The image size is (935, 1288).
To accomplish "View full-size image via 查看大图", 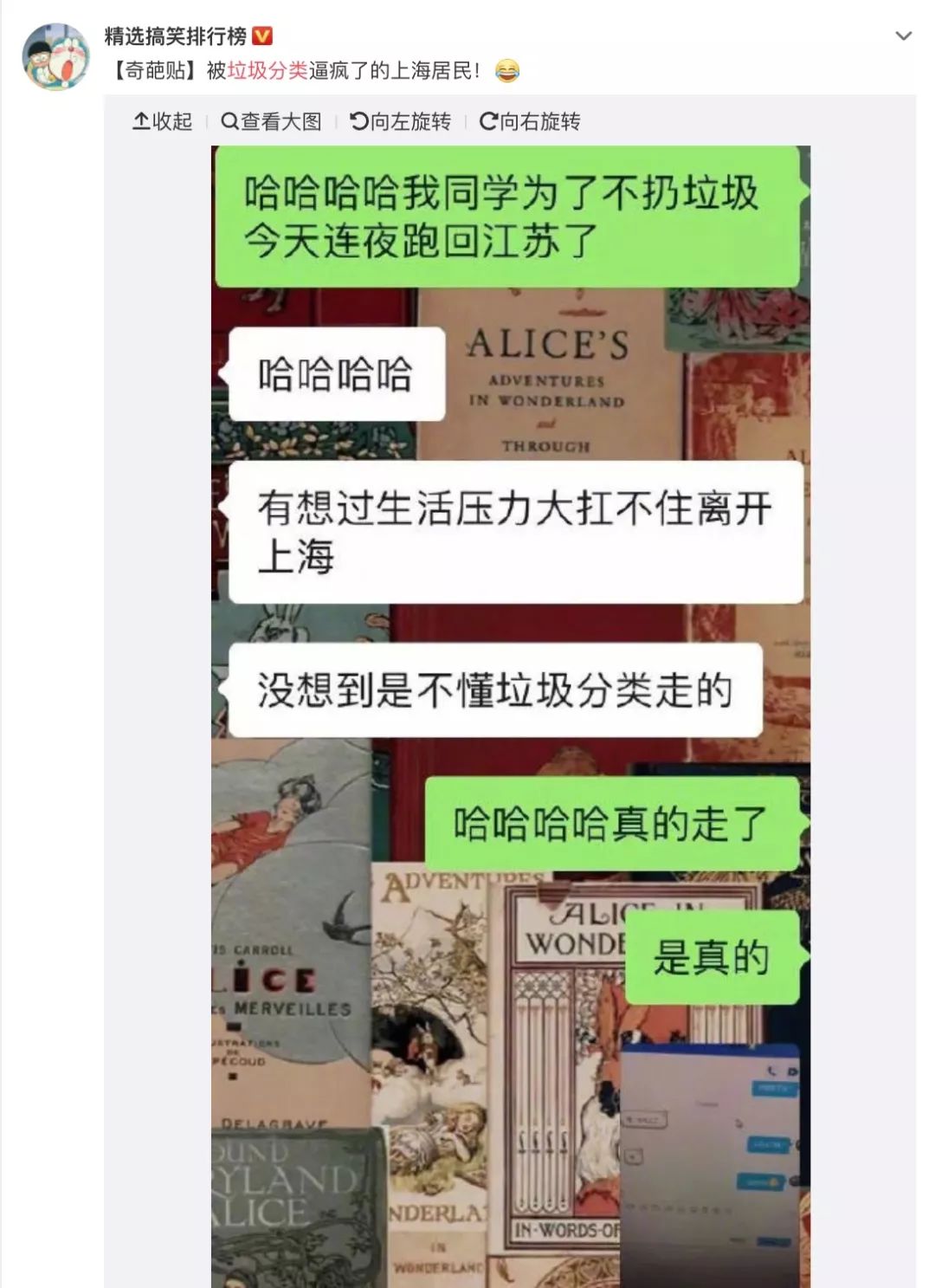I will coord(272,121).
